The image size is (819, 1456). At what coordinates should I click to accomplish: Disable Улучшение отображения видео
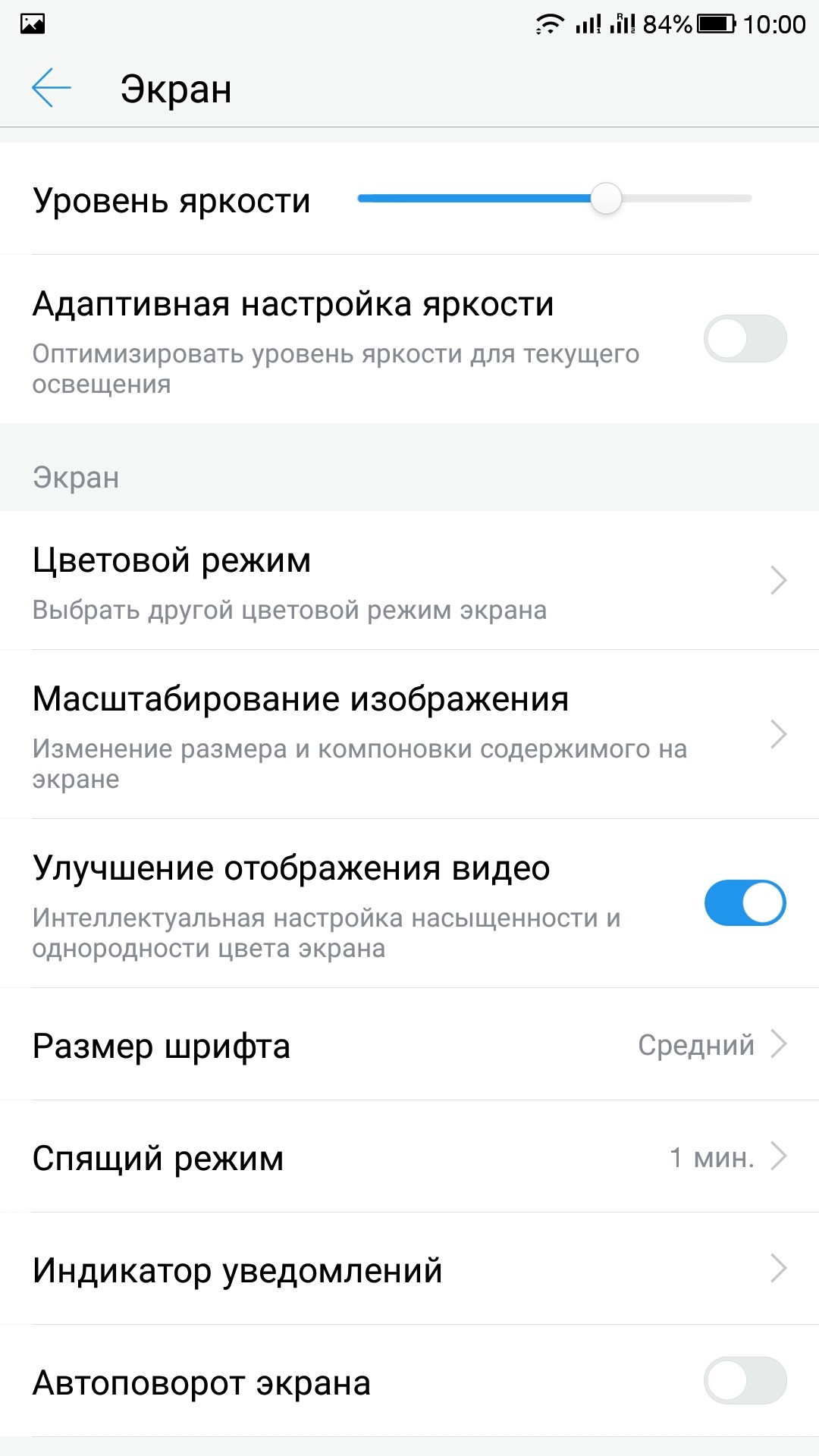[x=745, y=902]
